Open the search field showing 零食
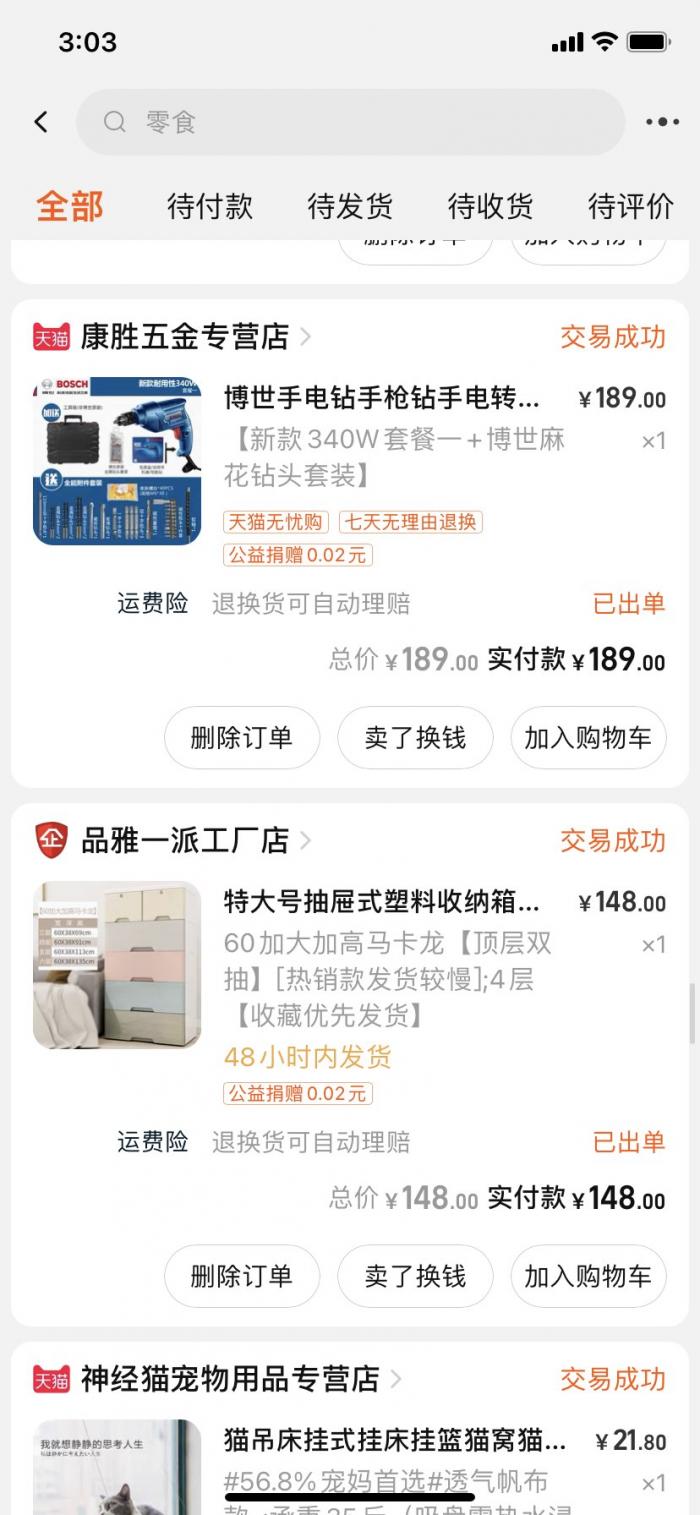 click(350, 122)
